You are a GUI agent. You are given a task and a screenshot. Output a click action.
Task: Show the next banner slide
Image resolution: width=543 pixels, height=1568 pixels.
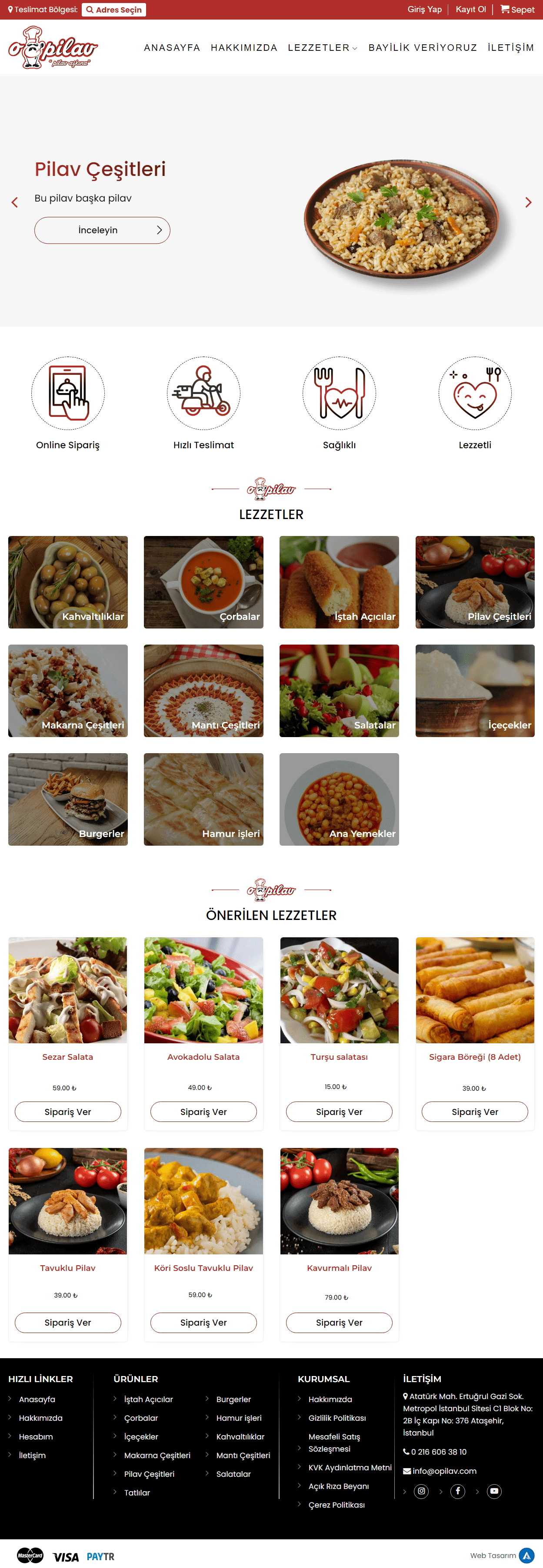[x=528, y=203]
